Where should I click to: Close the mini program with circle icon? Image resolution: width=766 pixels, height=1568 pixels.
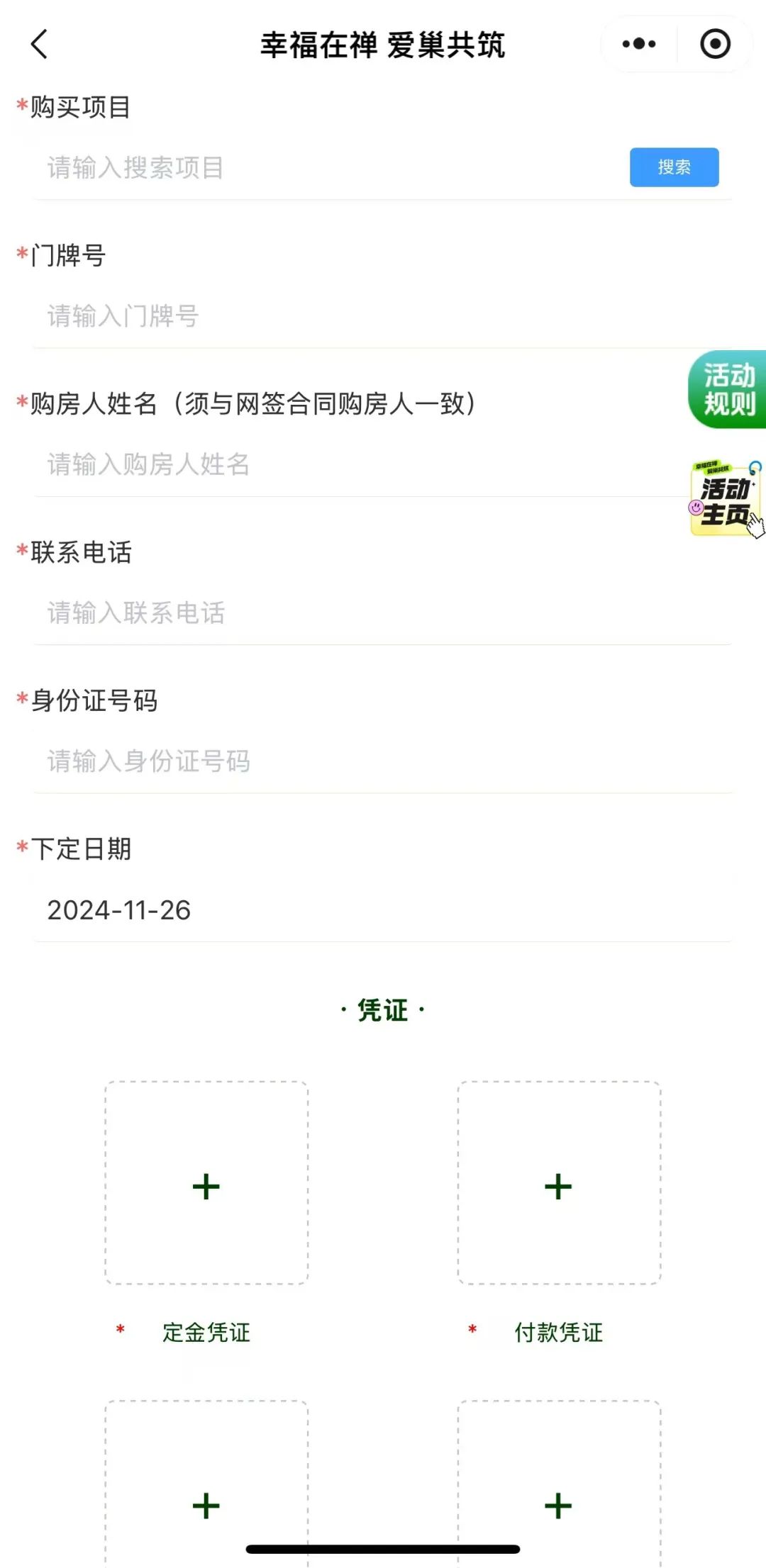(x=715, y=44)
